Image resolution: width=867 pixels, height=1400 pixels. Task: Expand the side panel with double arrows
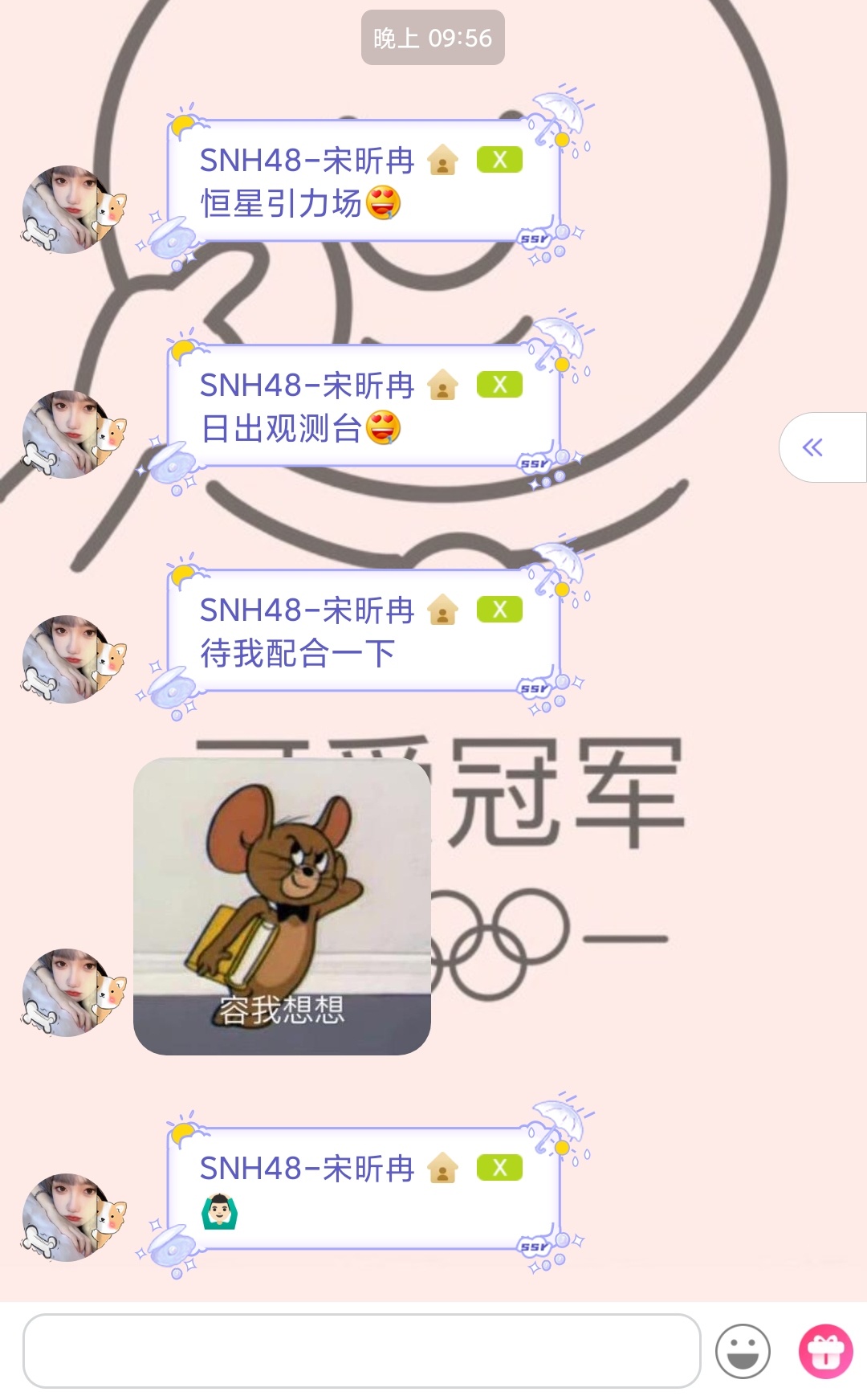click(814, 447)
